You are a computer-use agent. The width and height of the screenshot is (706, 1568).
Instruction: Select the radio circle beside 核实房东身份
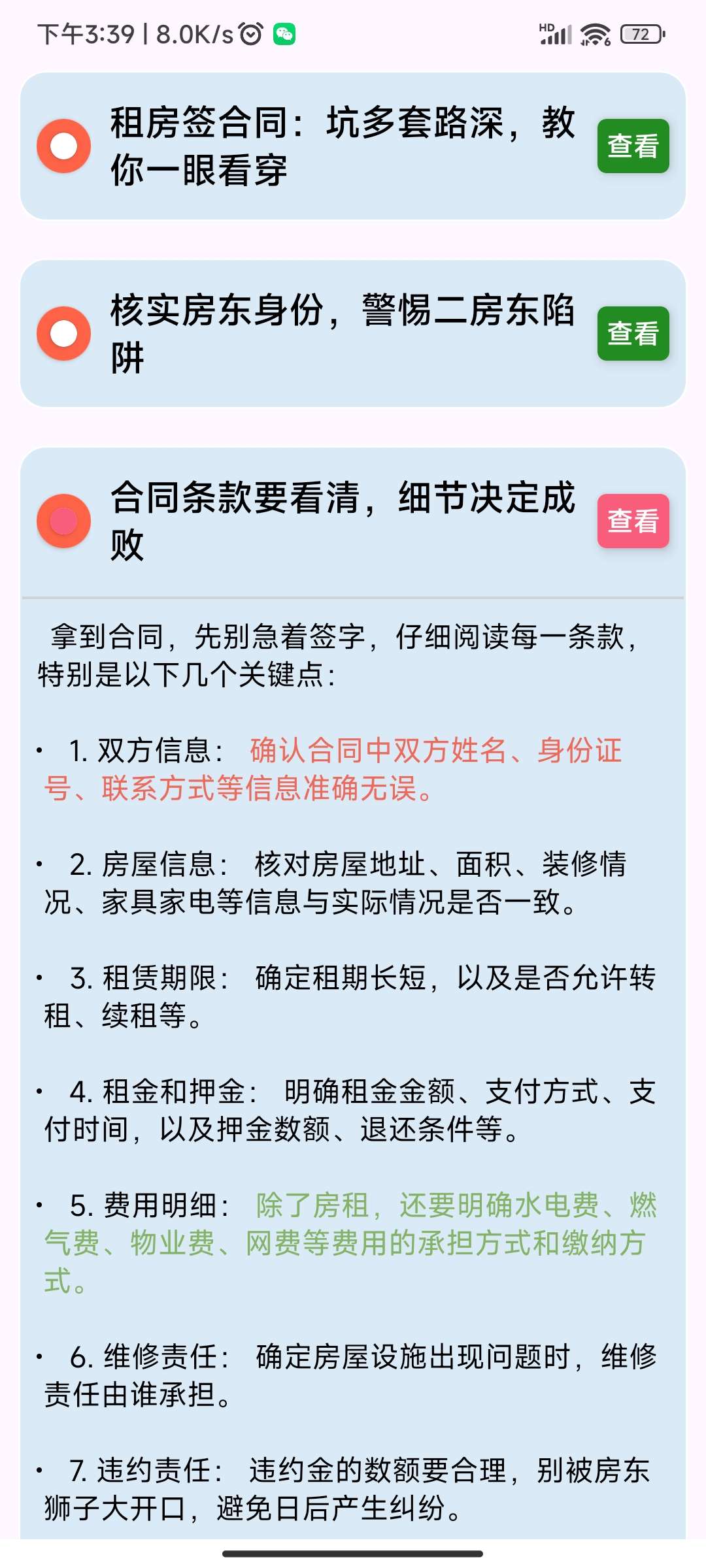click(x=64, y=333)
